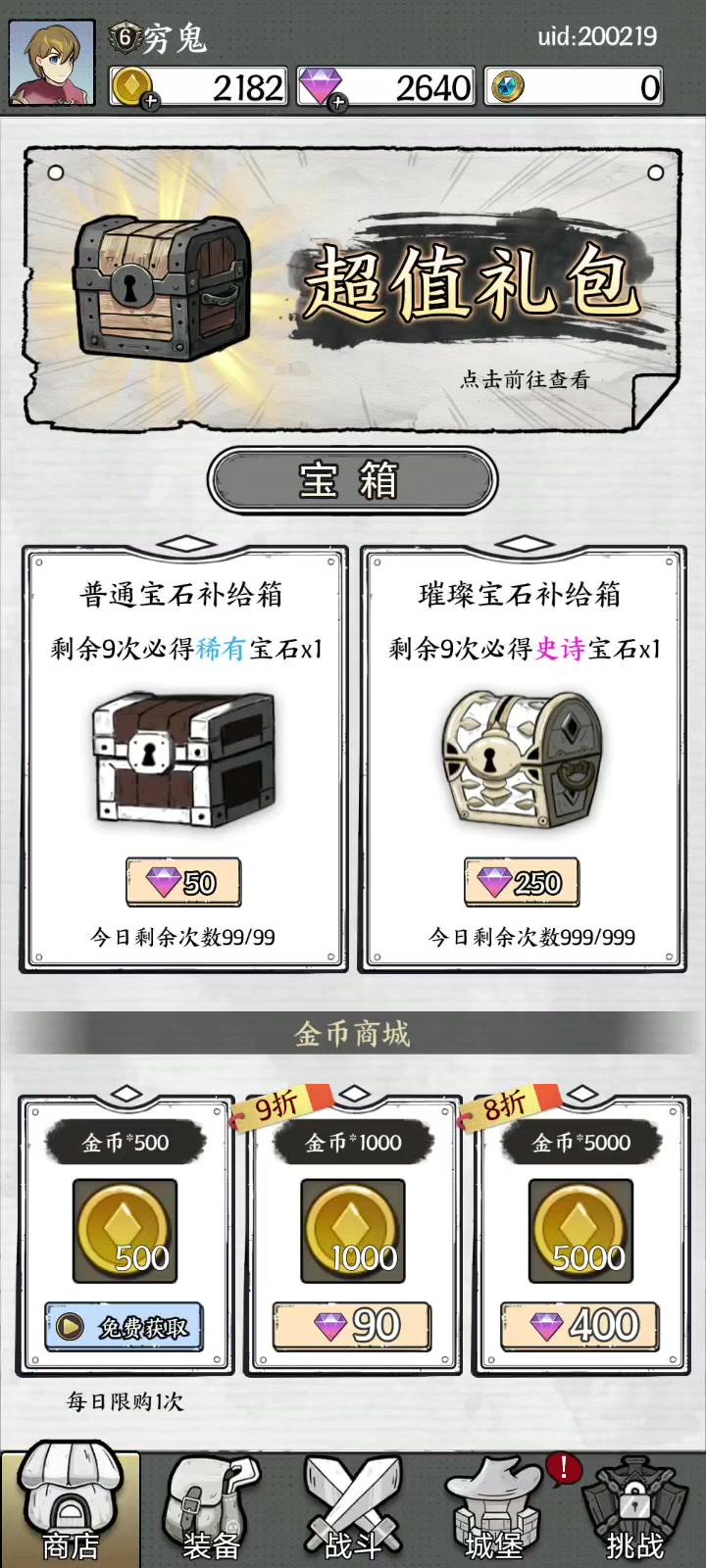Go to the 战斗 tab
Image resolution: width=706 pixels, height=1568 pixels.
click(x=352, y=1509)
